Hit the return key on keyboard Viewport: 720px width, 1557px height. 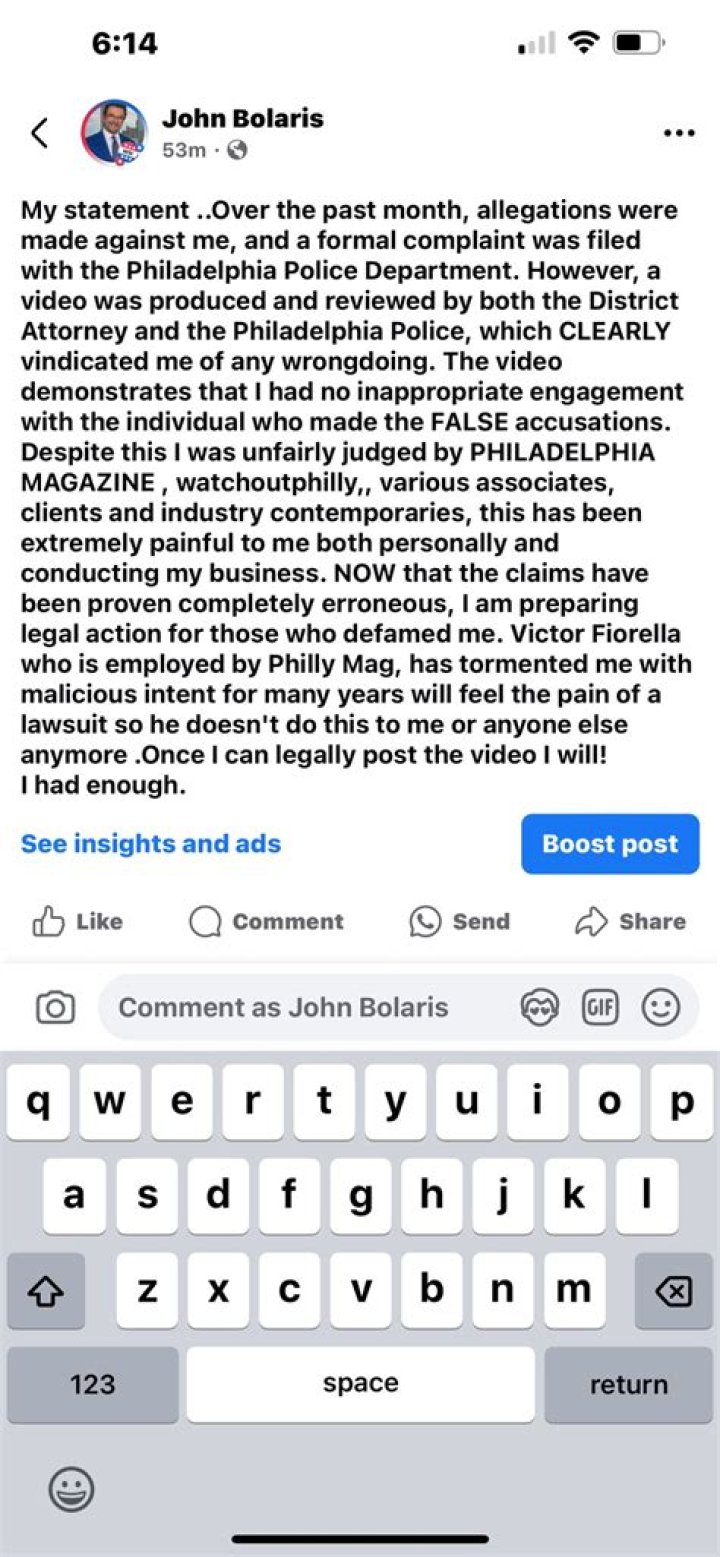point(628,1384)
